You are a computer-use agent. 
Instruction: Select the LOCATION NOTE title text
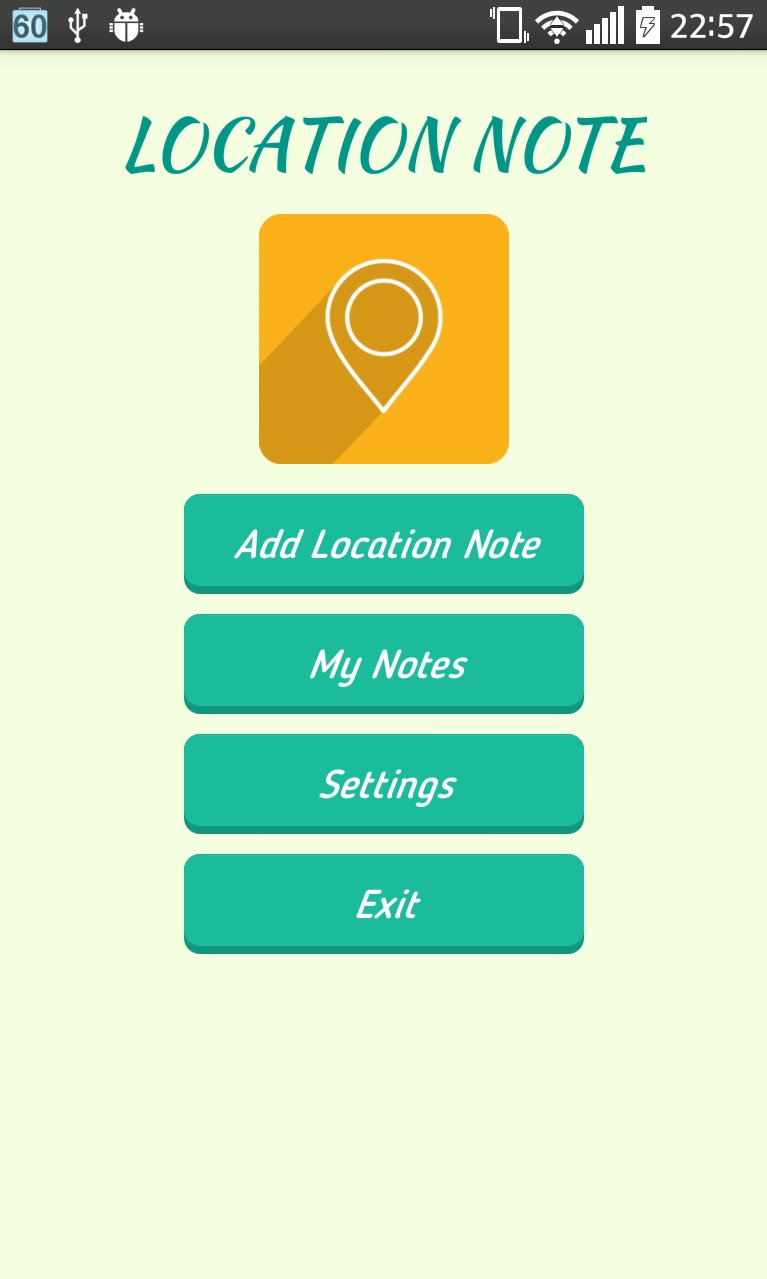pos(383,145)
